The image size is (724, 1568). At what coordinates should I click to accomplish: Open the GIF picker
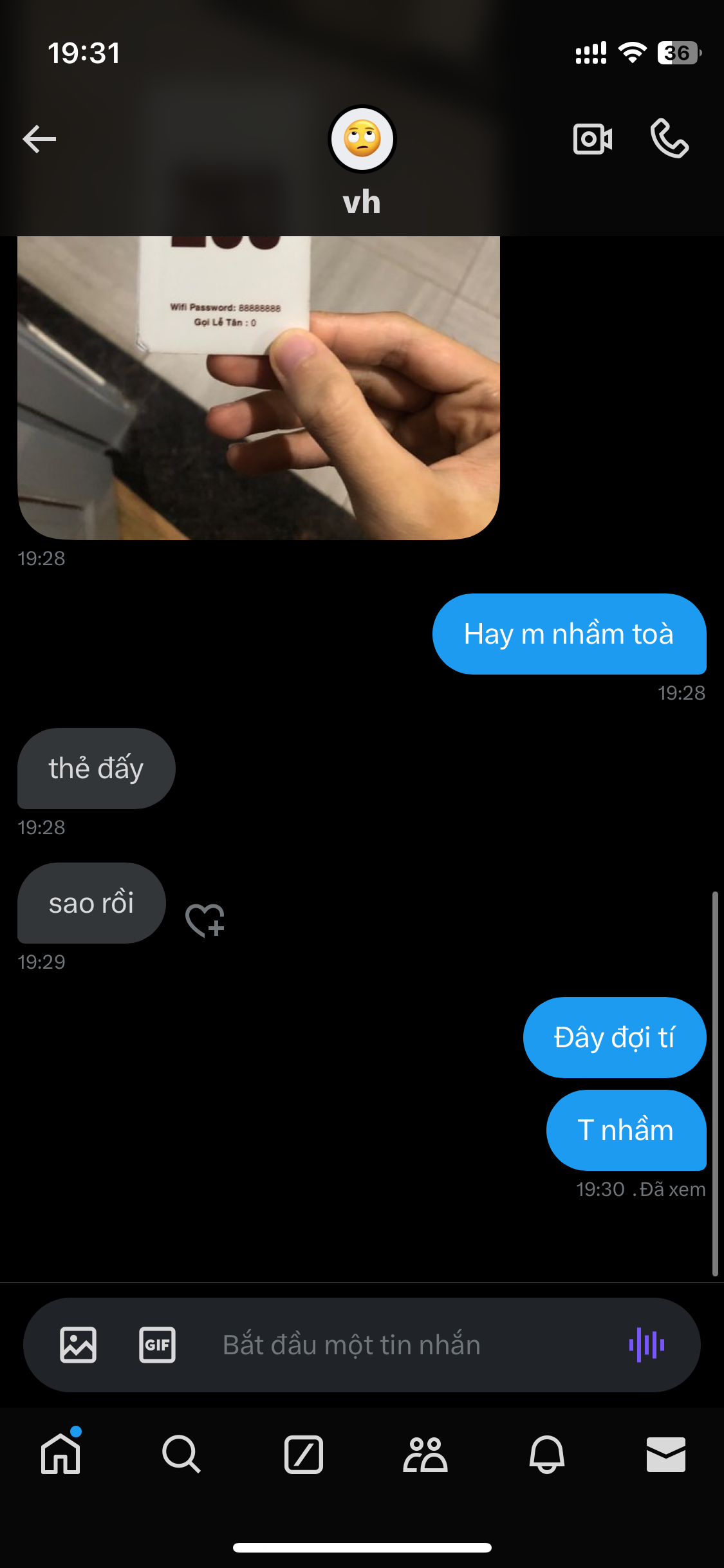pyautogui.click(x=157, y=1345)
